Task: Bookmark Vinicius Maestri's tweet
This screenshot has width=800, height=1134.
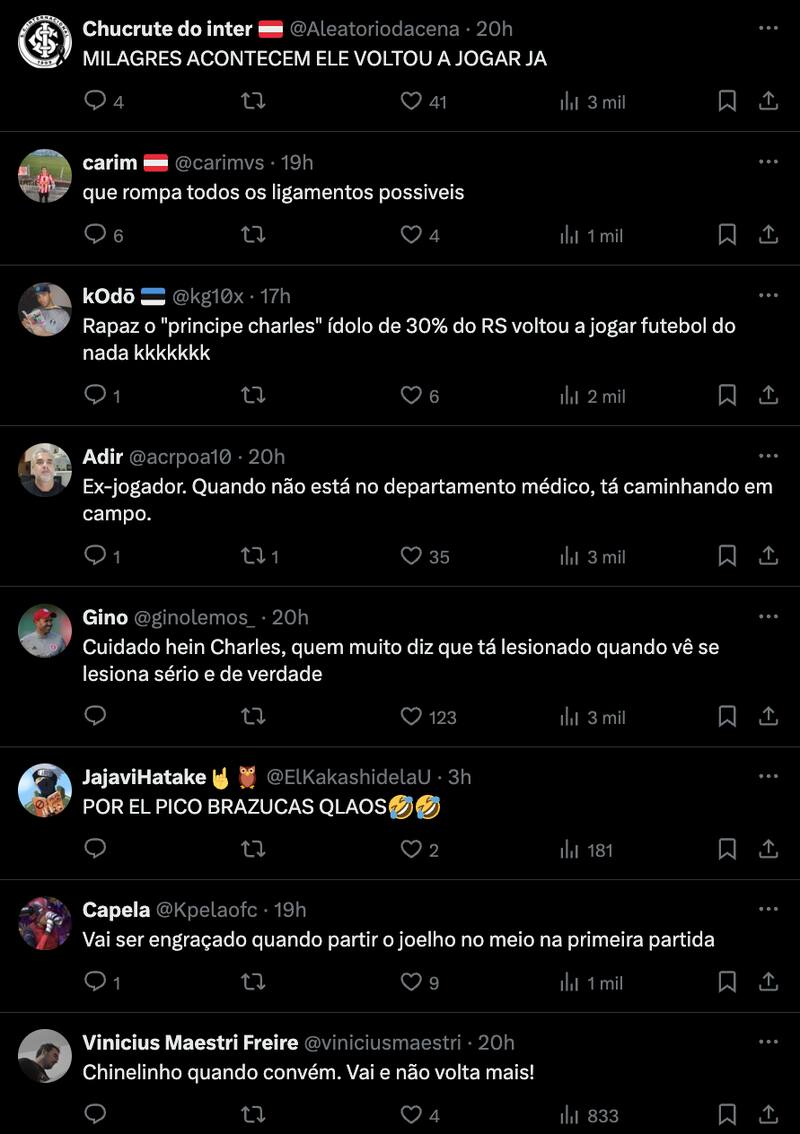Action: (x=727, y=1114)
